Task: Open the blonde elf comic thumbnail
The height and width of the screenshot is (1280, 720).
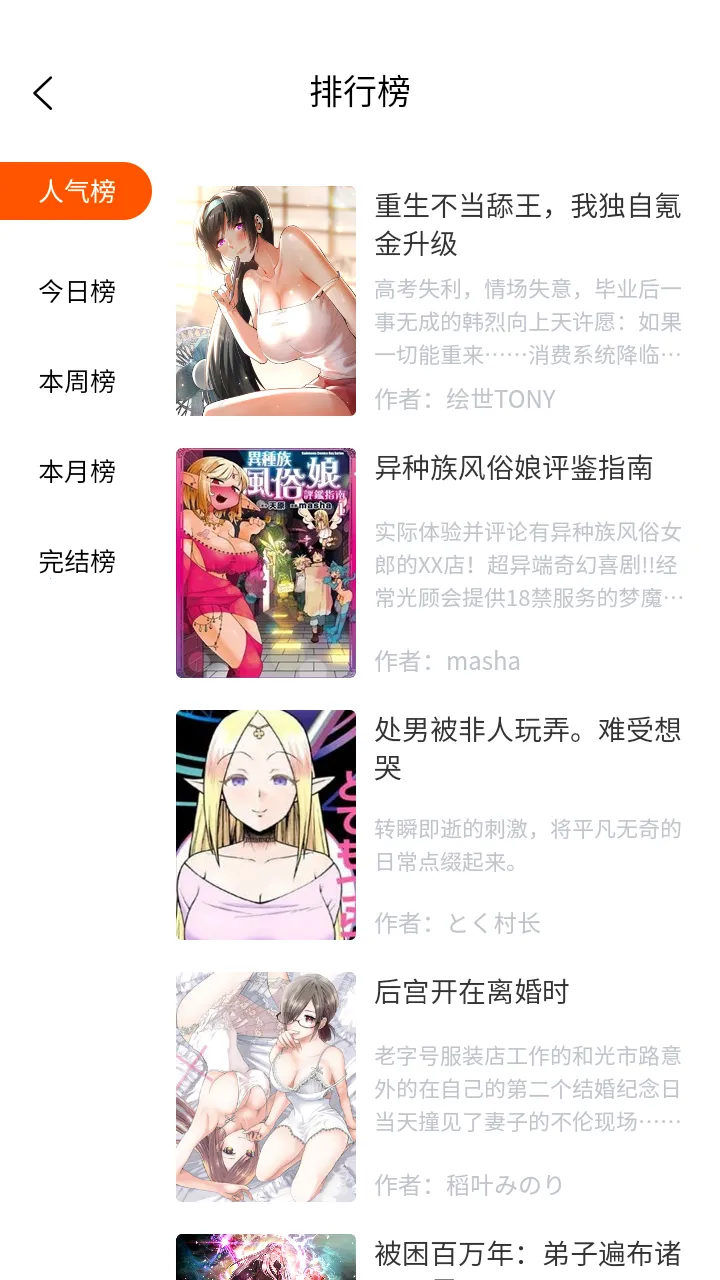Action: [x=265, y=826]
